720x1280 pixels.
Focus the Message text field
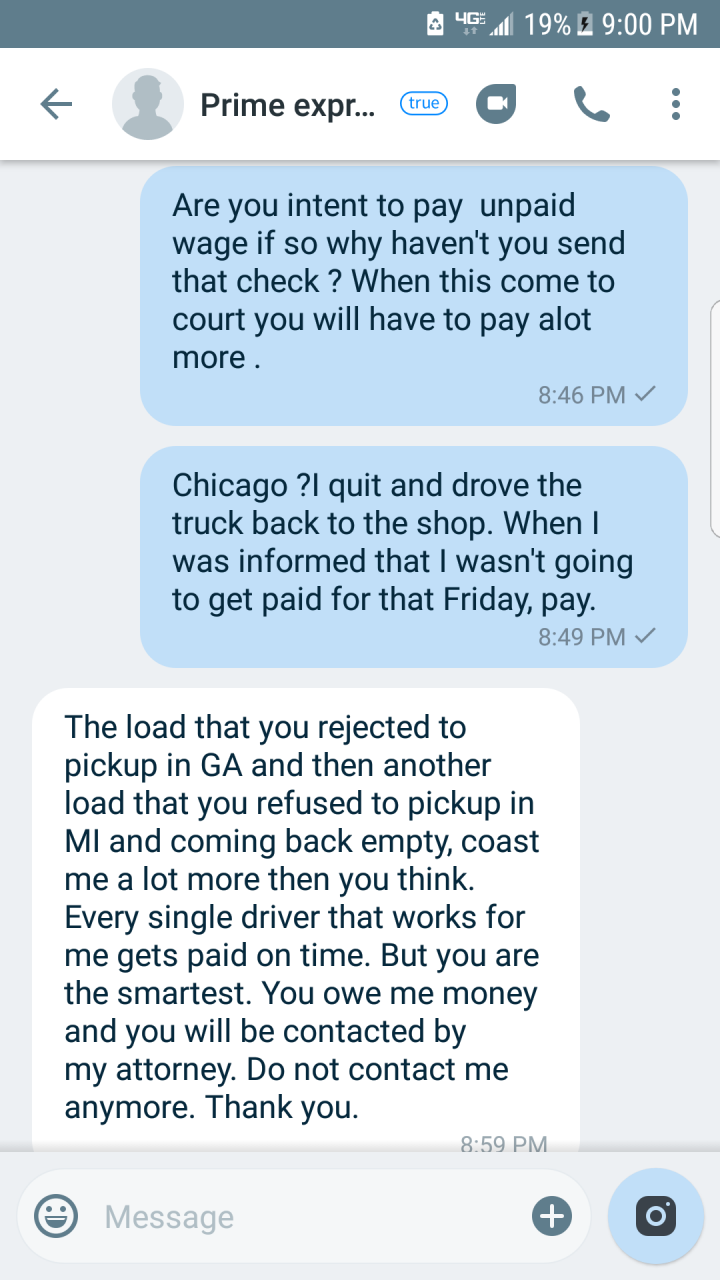tap(300, 1216)
